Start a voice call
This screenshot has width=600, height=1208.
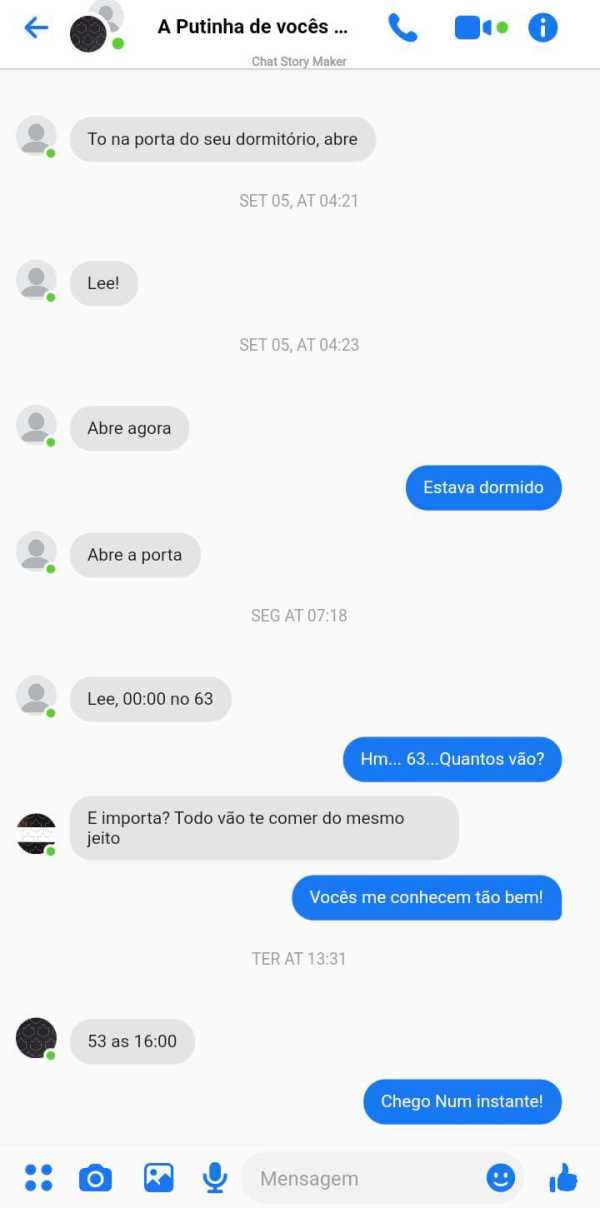[402, 28]
